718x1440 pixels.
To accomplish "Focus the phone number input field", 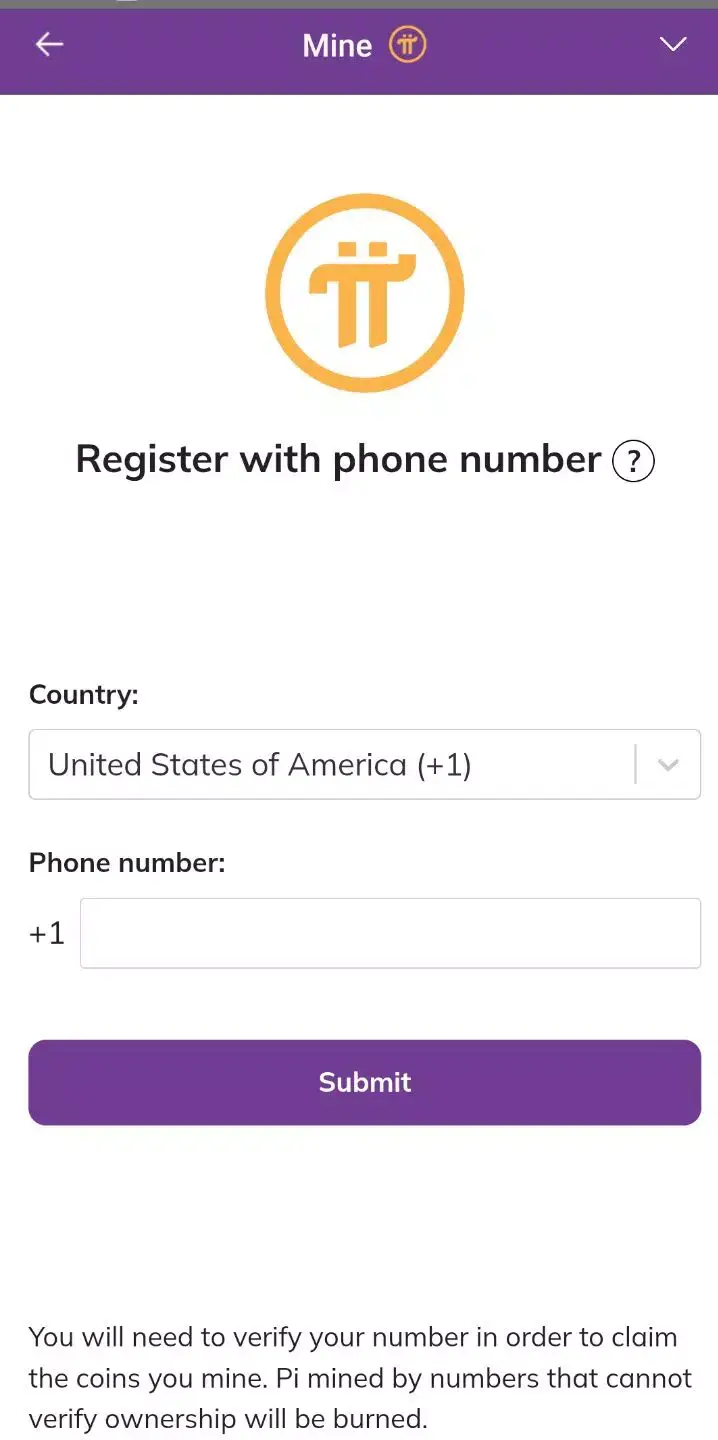I will pos(390,933).
